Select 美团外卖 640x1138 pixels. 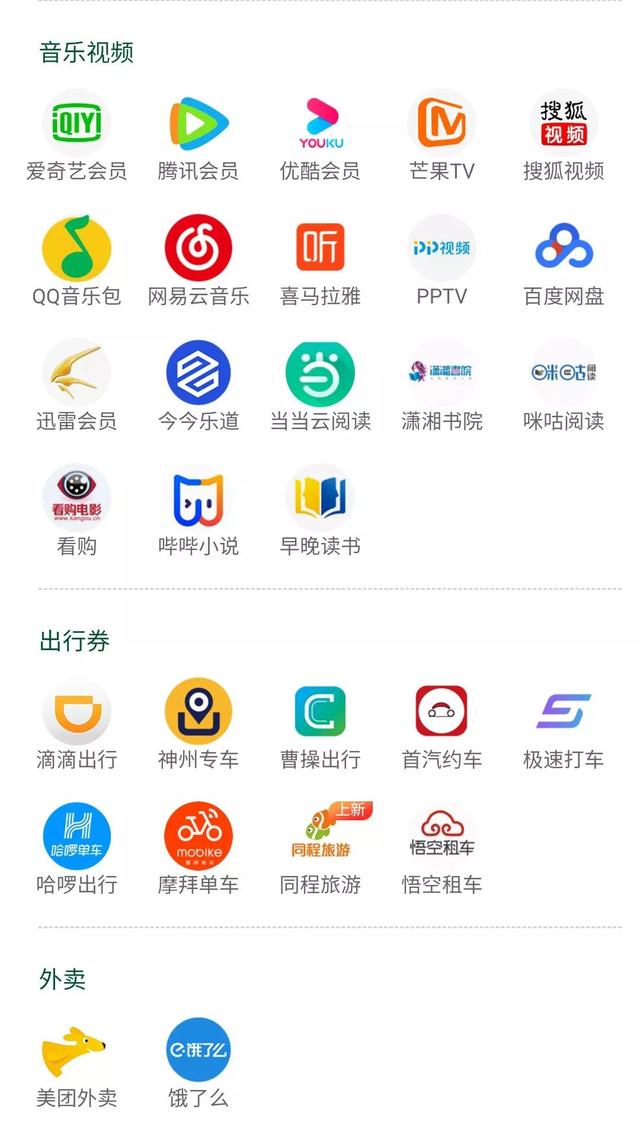point(77,1051)
